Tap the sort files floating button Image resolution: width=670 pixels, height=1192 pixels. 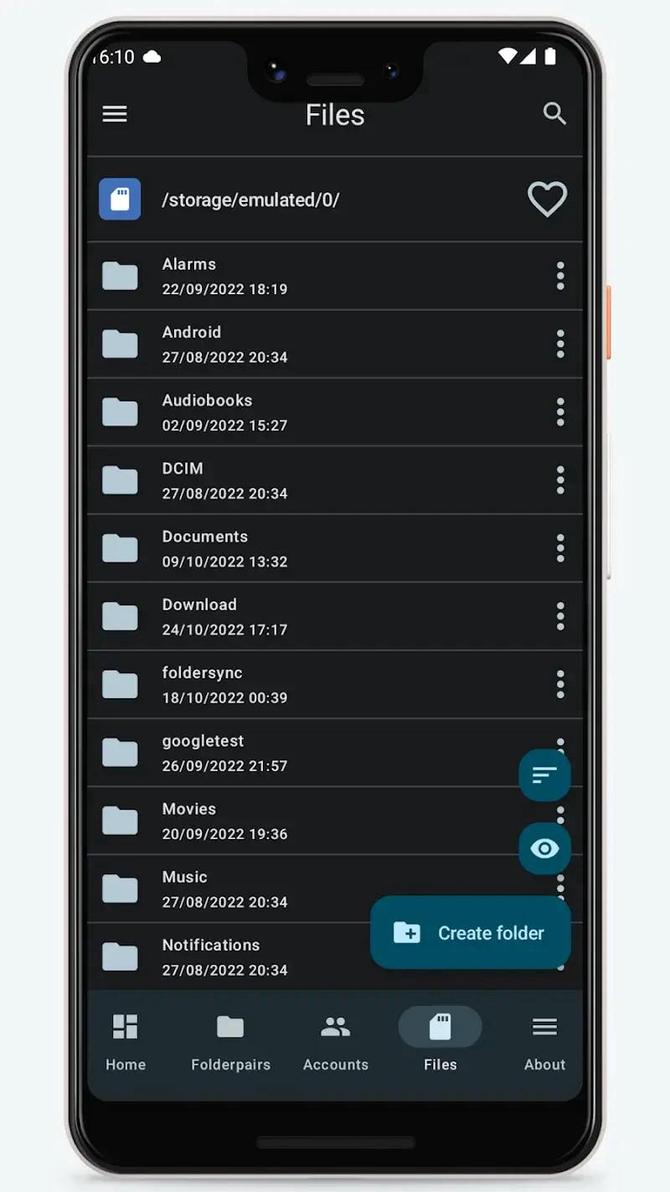click(x=544, y=775)
